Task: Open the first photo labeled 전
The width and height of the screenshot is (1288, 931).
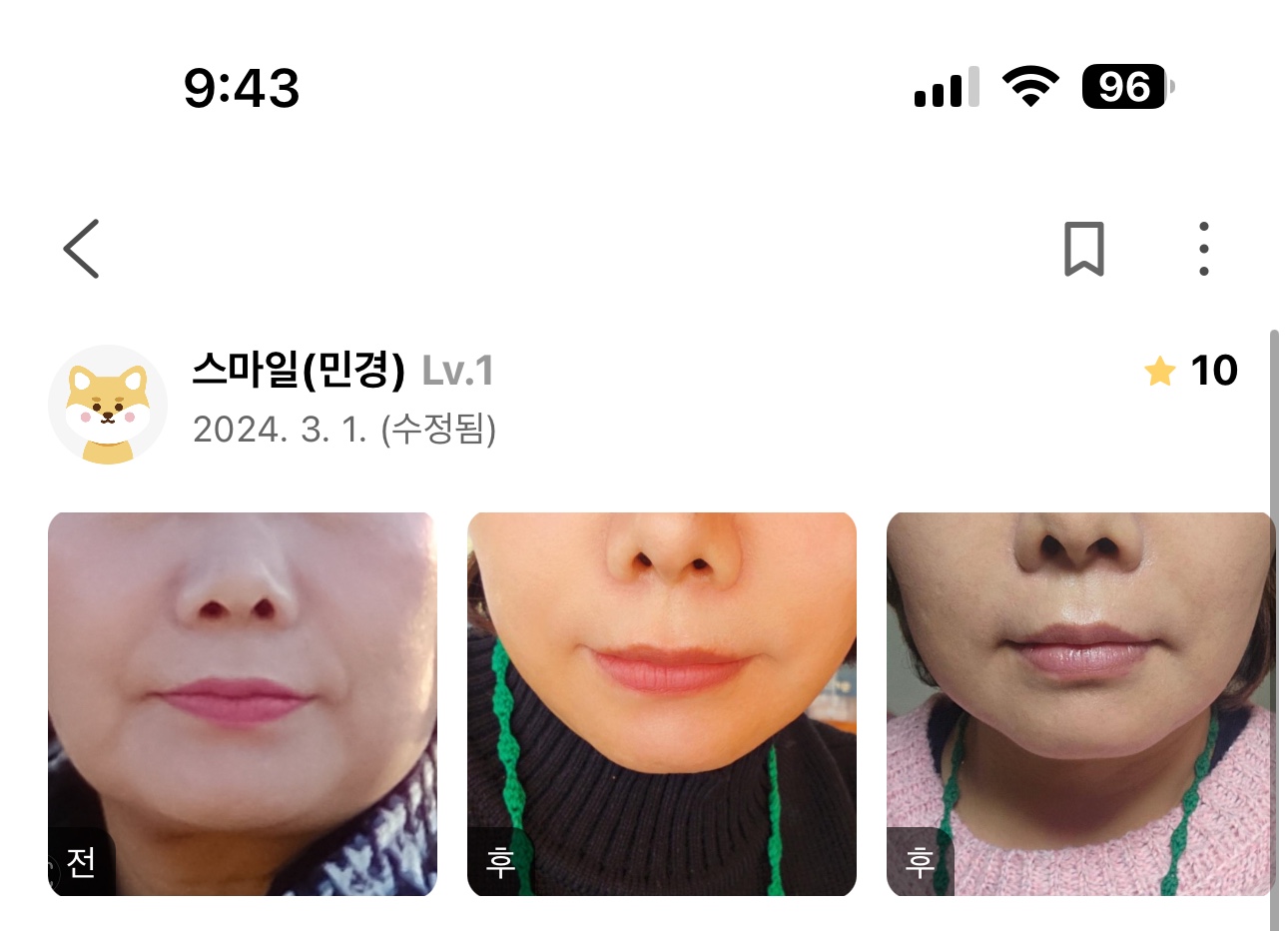Action: point(243,703)
